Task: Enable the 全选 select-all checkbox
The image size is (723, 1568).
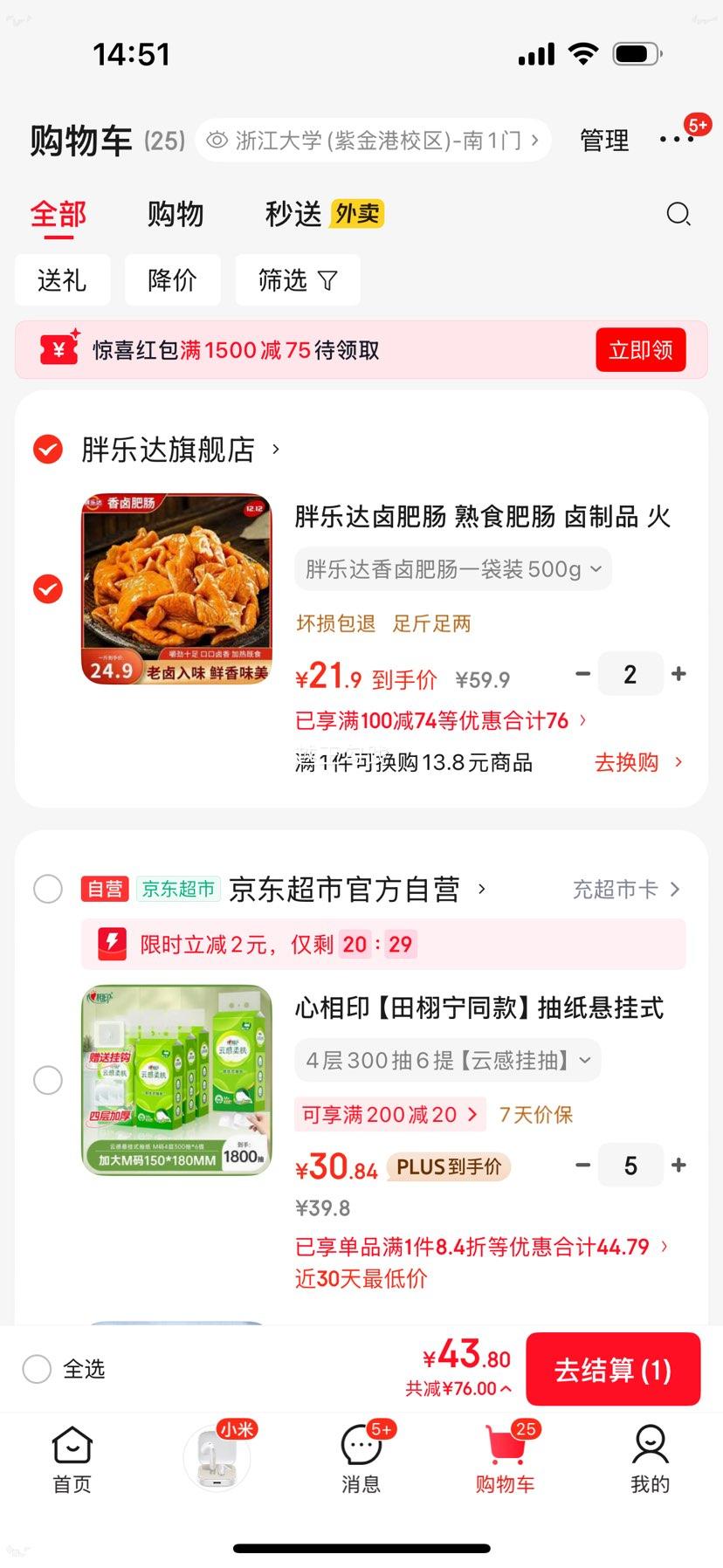Action: point(37,1370)
